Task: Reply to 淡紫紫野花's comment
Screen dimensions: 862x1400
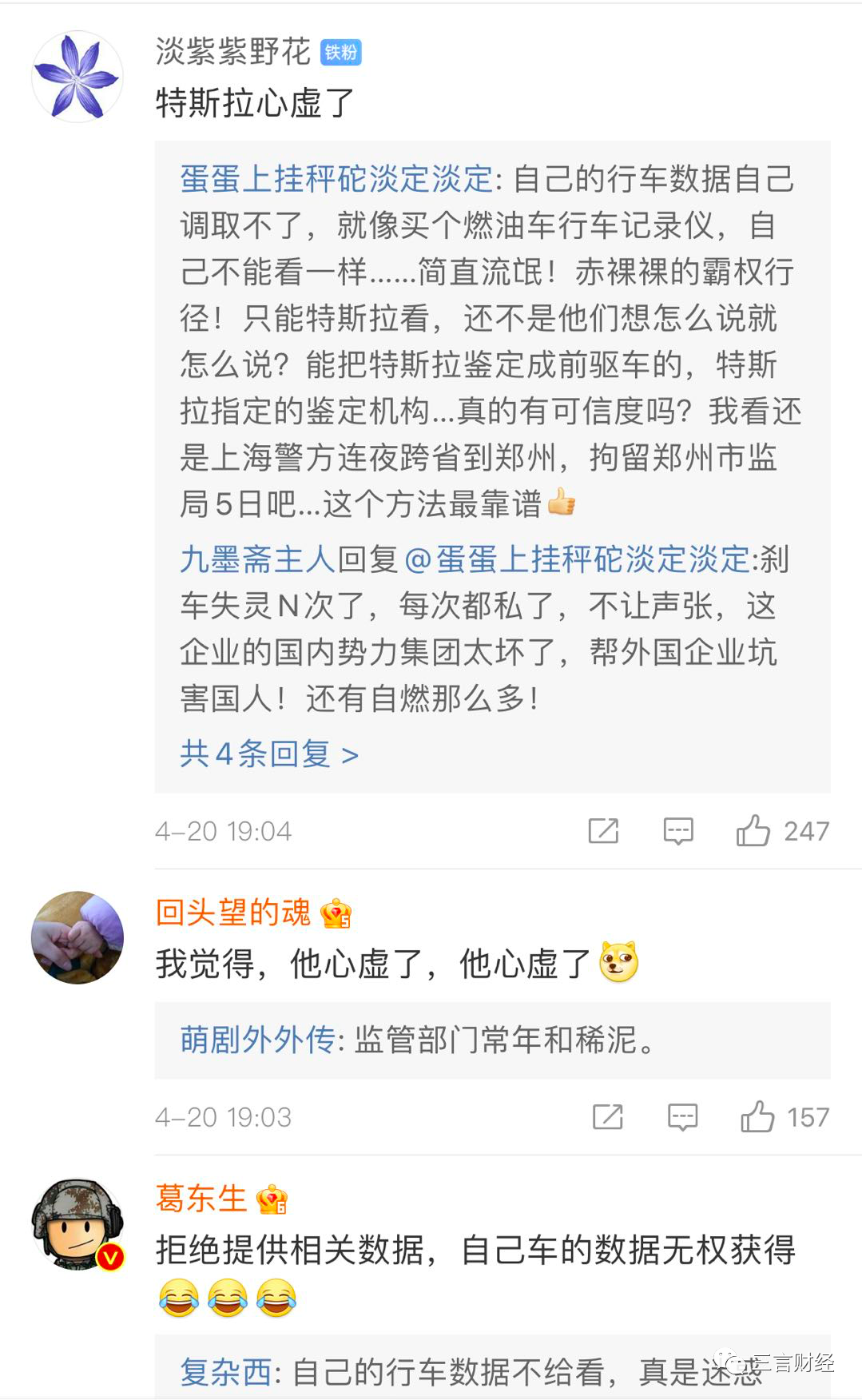Action: point(678,831)
